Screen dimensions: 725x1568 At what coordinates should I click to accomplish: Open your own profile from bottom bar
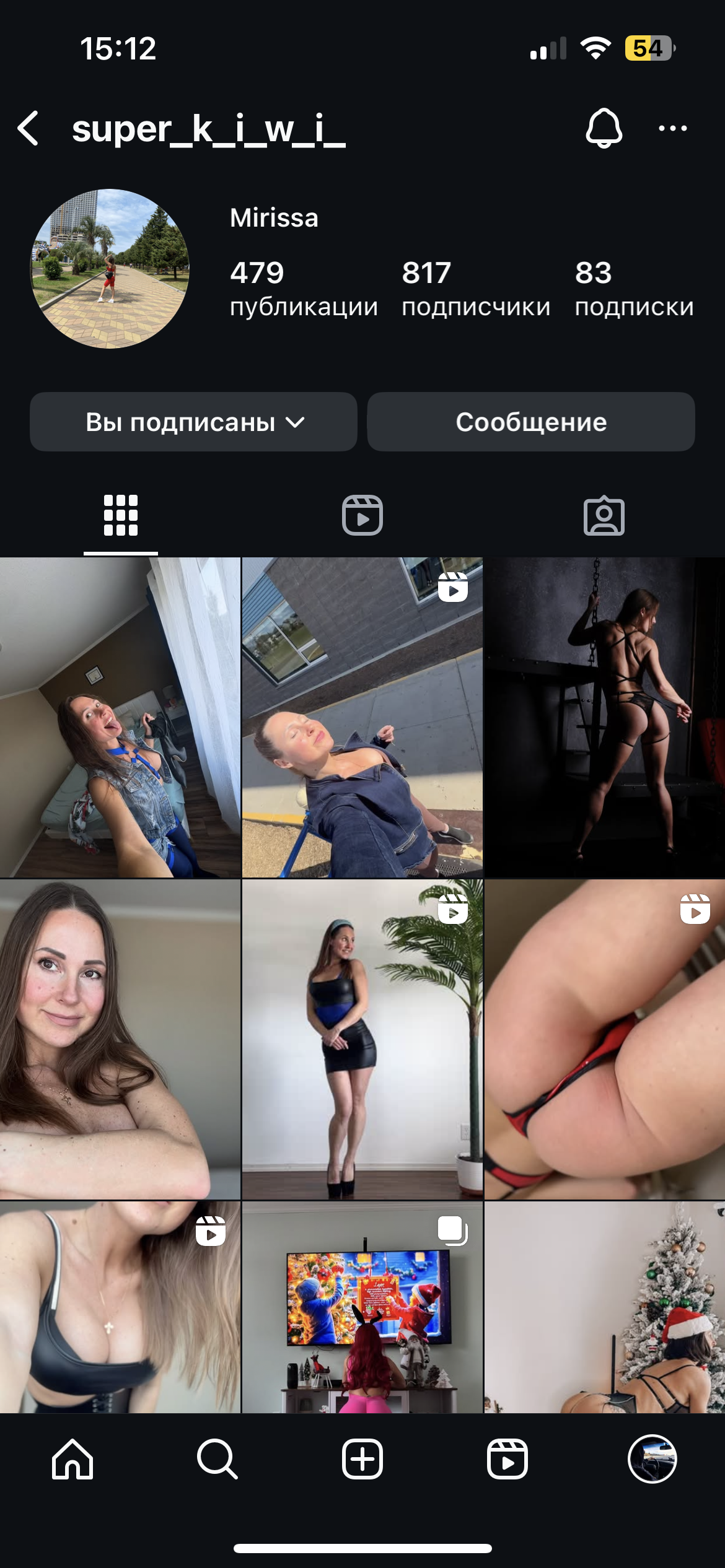[x=652, y=1459]
